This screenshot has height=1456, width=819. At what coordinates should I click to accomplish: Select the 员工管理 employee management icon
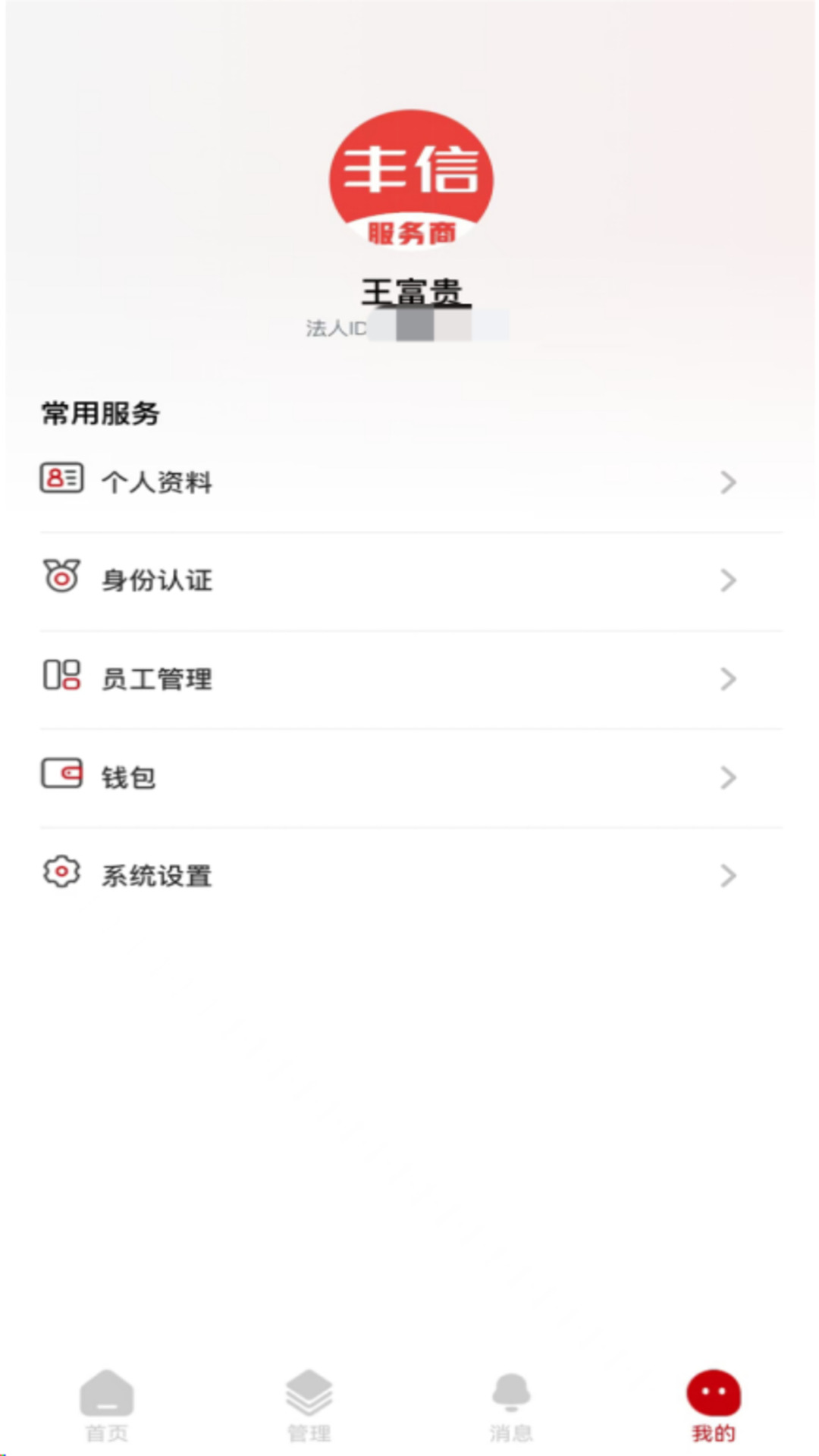click(61, 677)
